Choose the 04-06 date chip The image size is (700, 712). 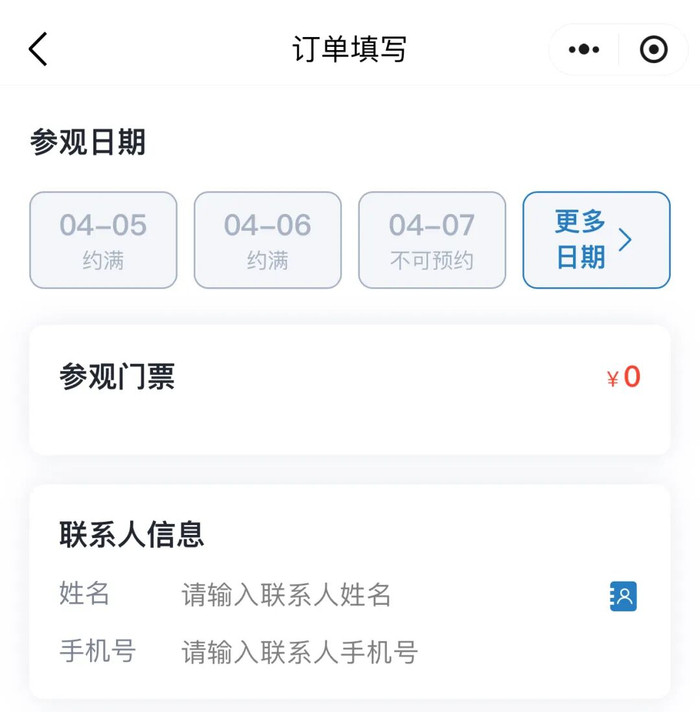pyautogui.click(x=267, y=240)
